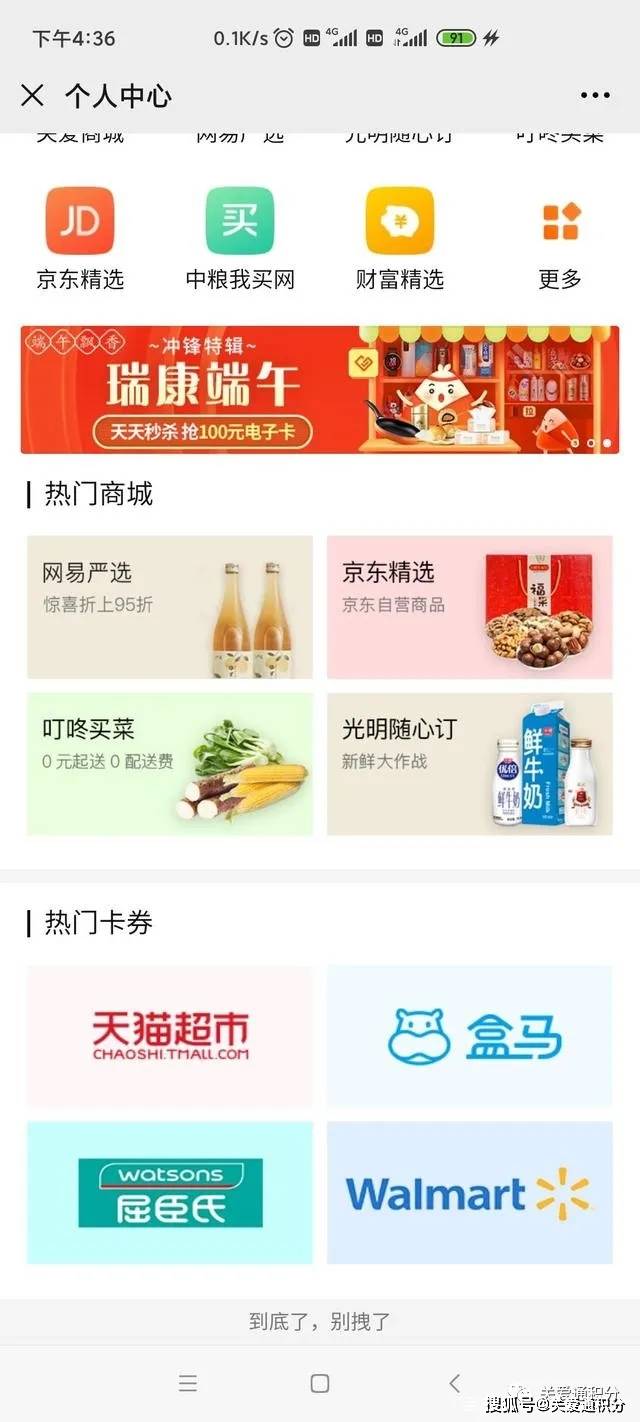This screenshot has width=640, height=1422.
Task: Open the 网易严选 mall card
Action: (x=169, y=607)
